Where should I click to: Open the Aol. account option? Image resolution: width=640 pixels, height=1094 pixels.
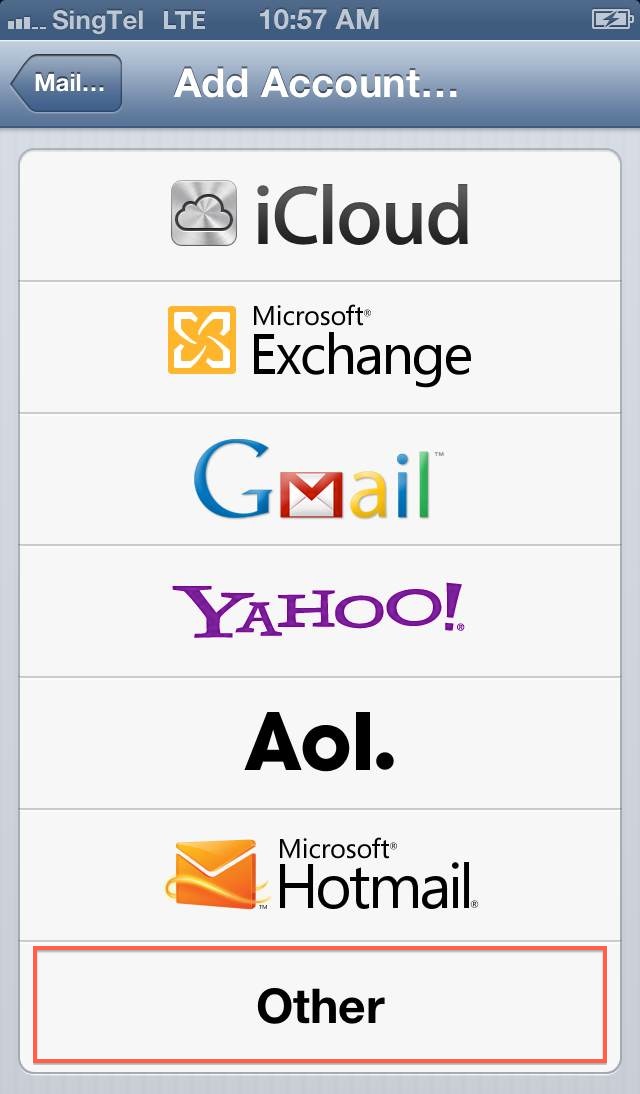point(320,743)
